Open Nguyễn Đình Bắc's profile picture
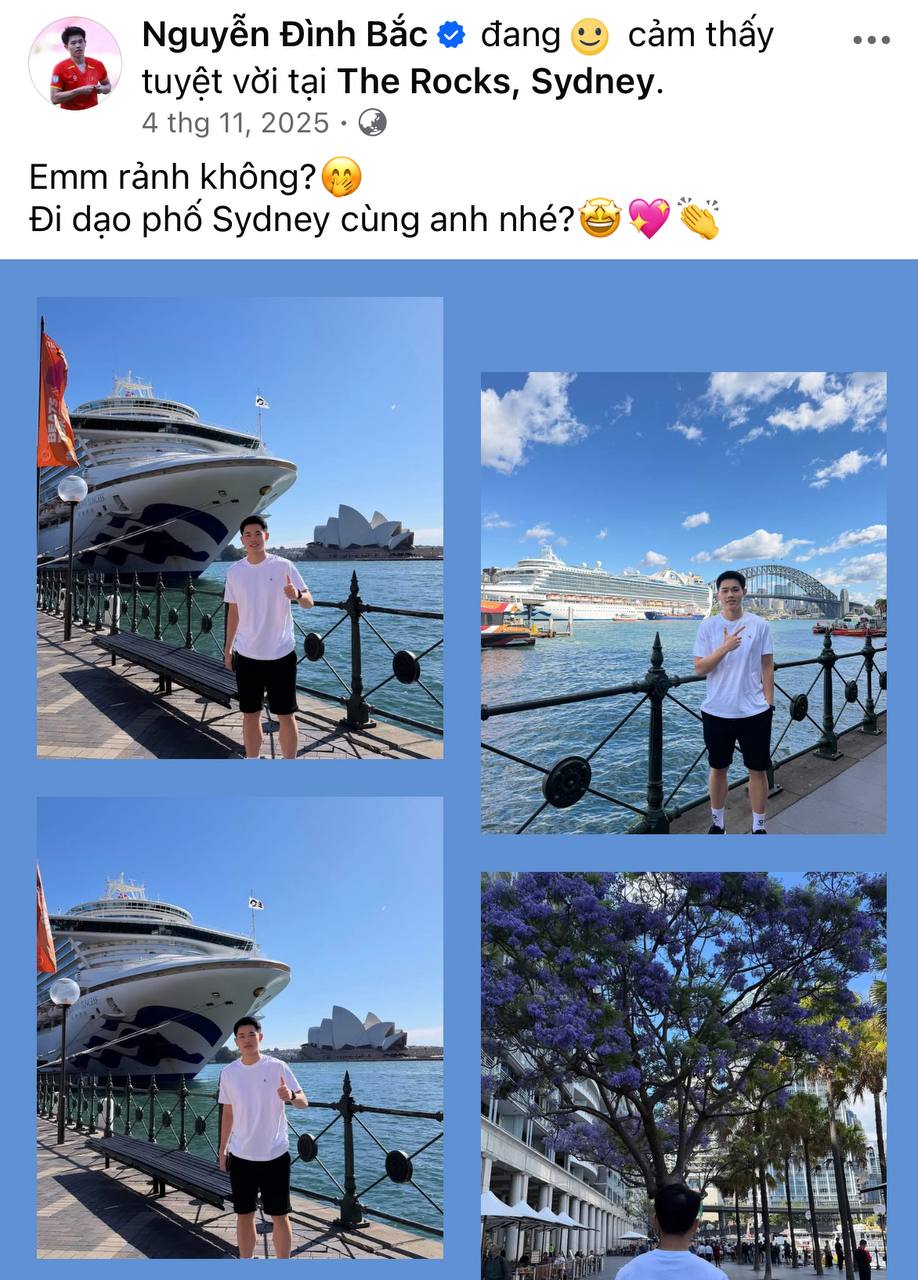 click(x=75, y=64)
